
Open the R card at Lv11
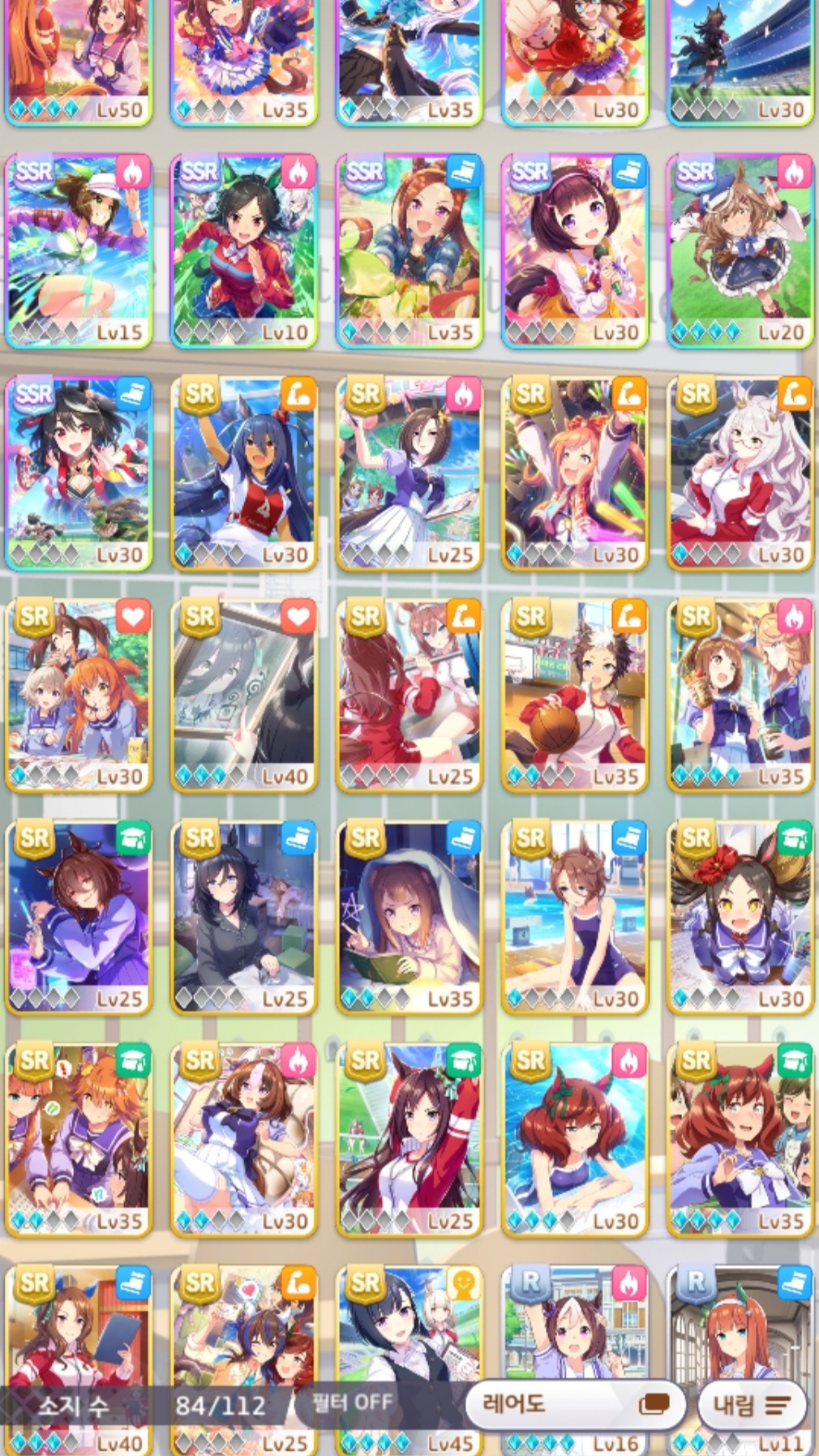740,1330
